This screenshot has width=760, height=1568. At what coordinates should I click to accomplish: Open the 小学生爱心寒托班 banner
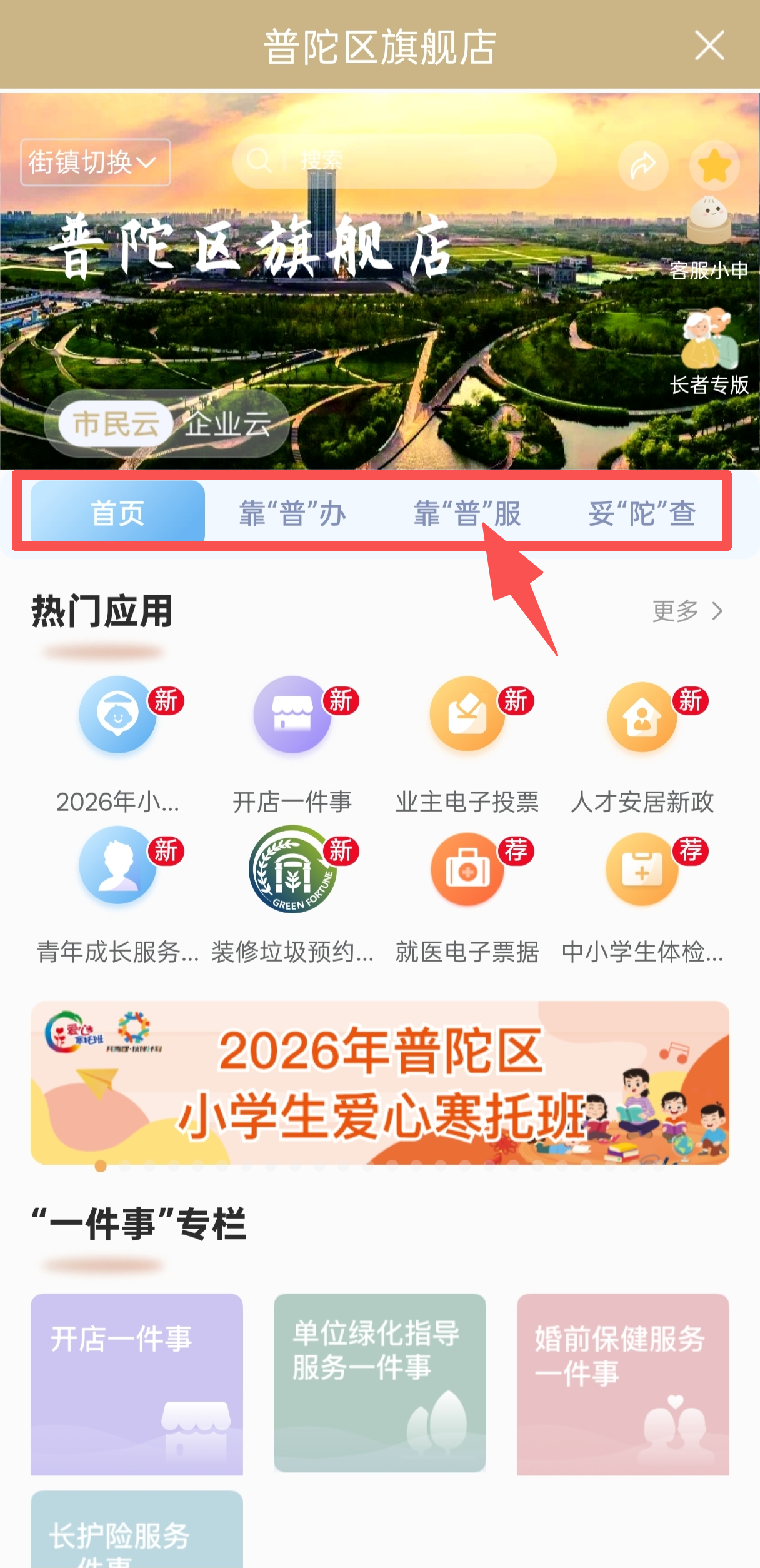(380, 1083)
